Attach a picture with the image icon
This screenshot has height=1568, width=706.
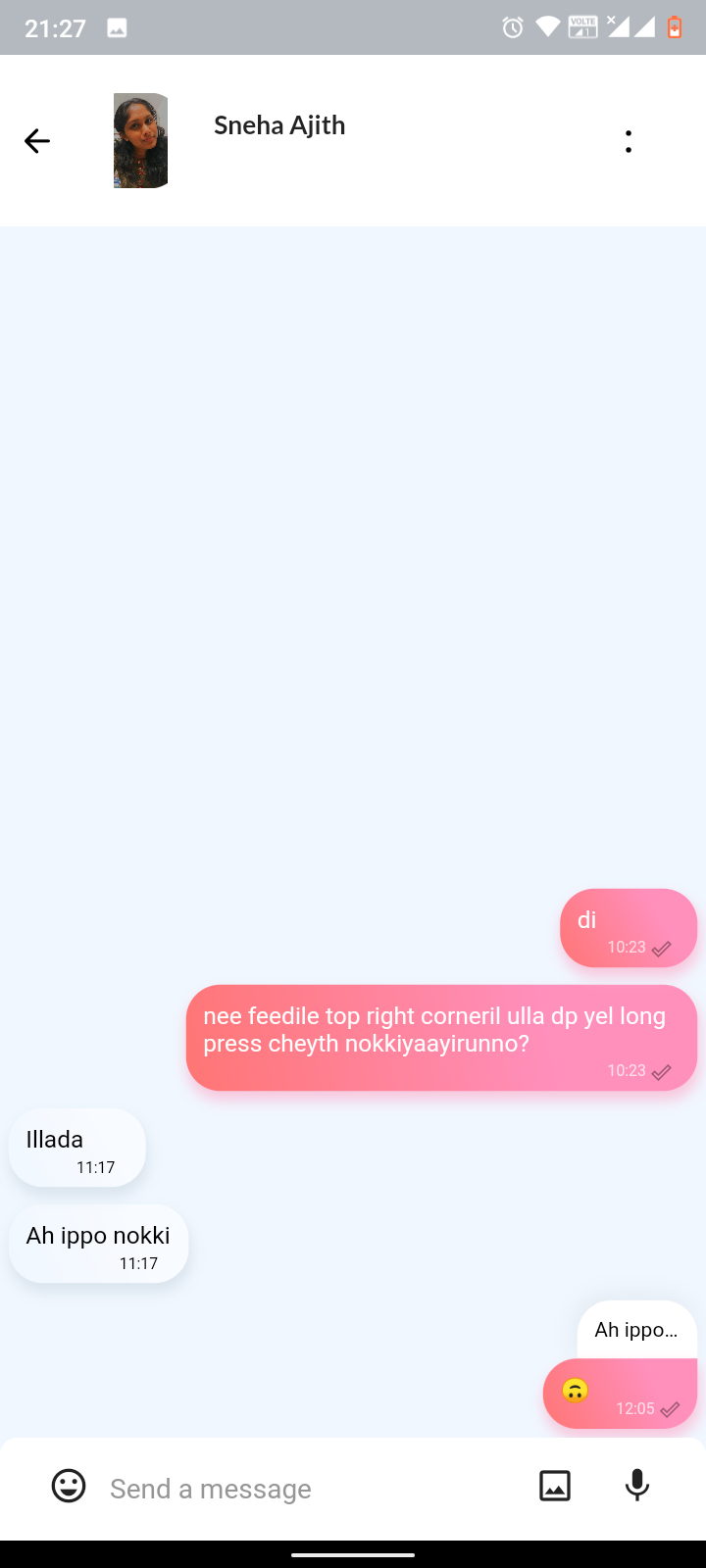555,1486
